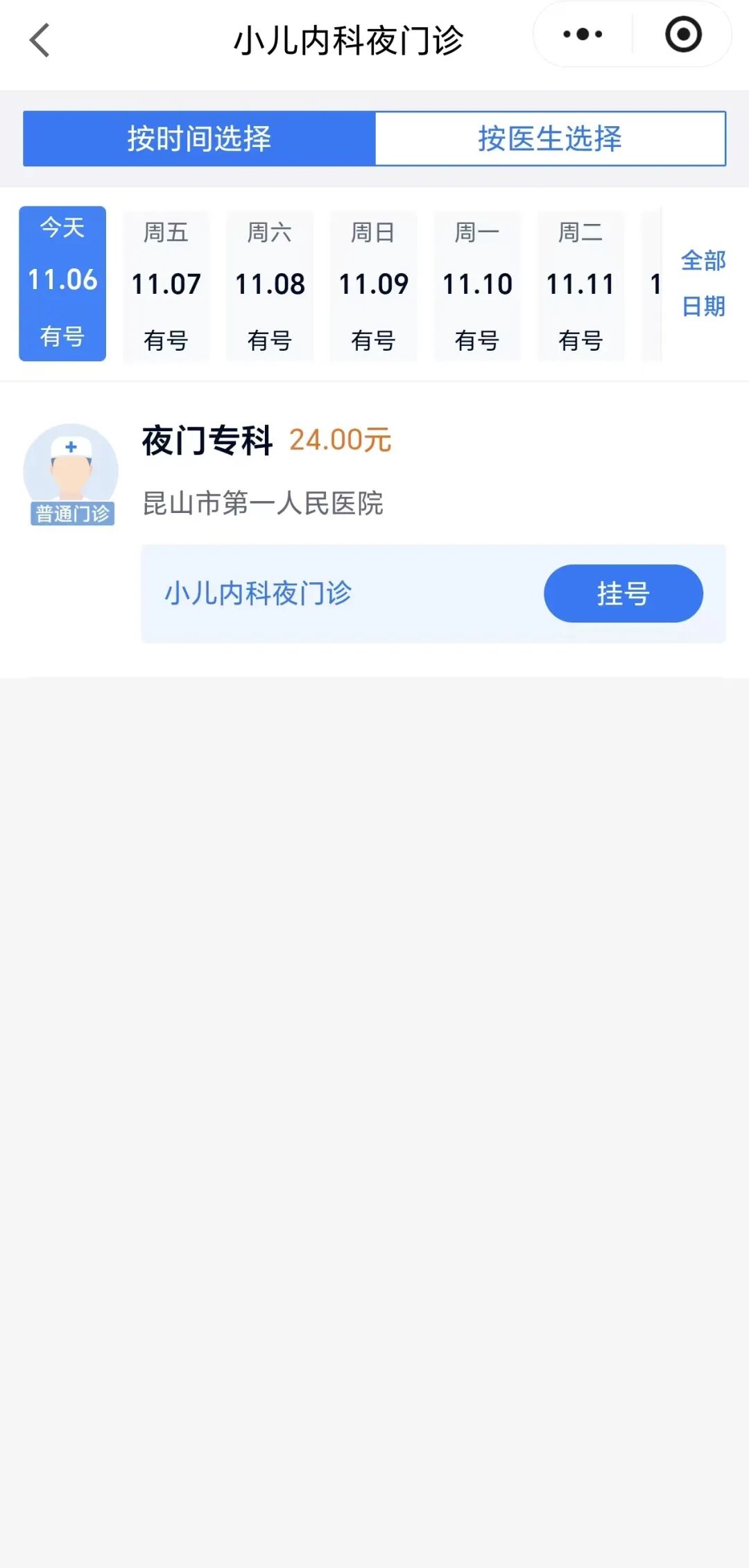Viewport: 749px width, 1568px height.
Task: Open the mini program more-options menu
Action: point(583,34)
